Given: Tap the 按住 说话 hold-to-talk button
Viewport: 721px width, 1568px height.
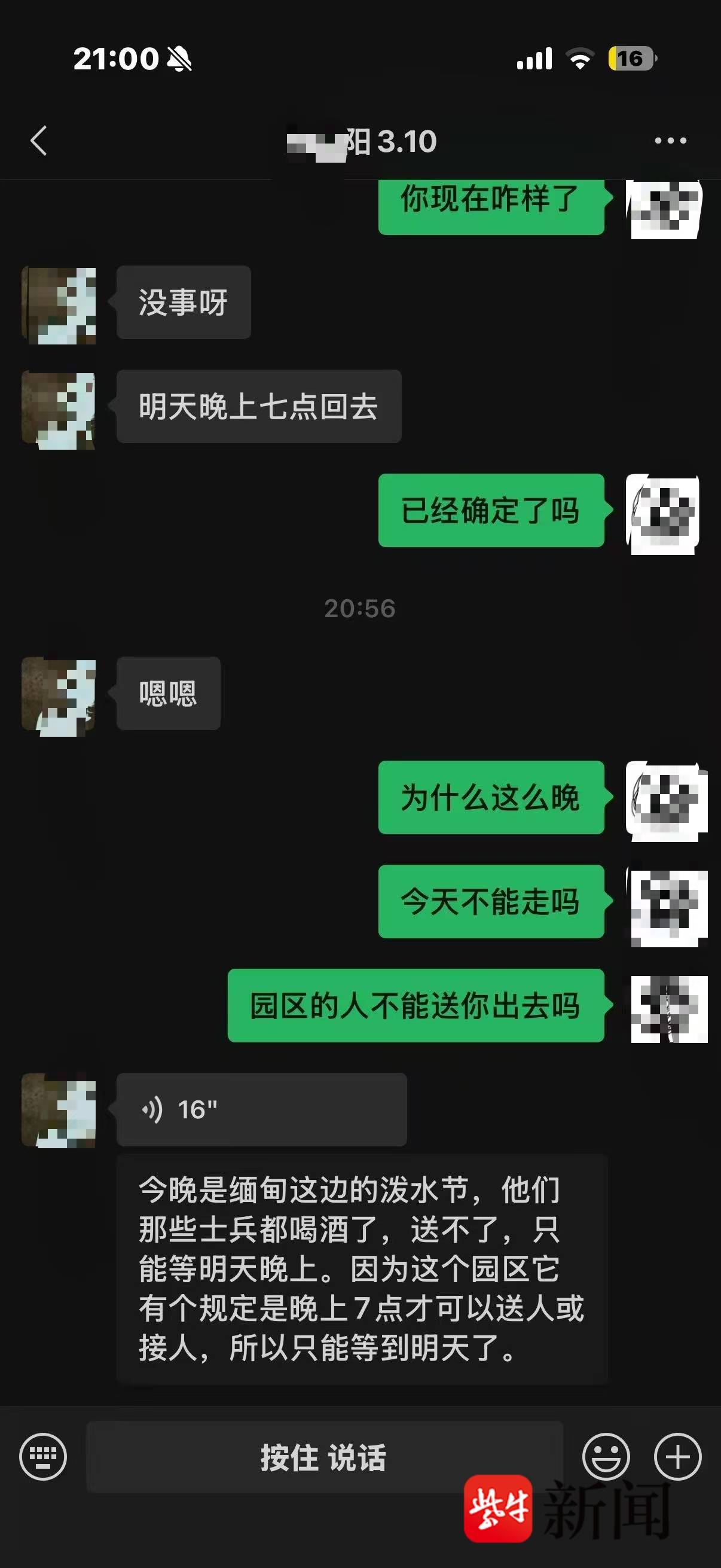Looking at the screenshot, I should (323, 1457).
